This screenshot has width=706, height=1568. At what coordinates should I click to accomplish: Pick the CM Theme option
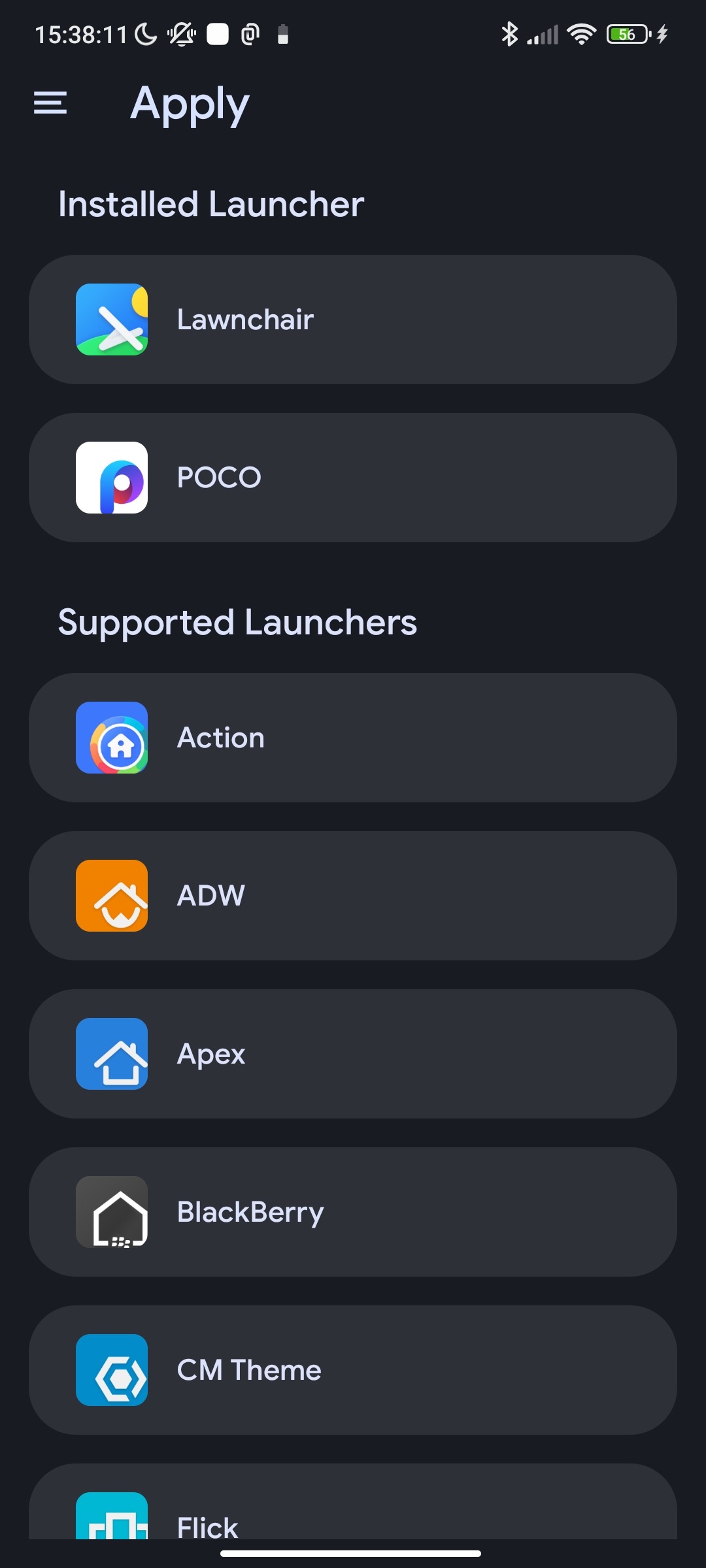353,1370
